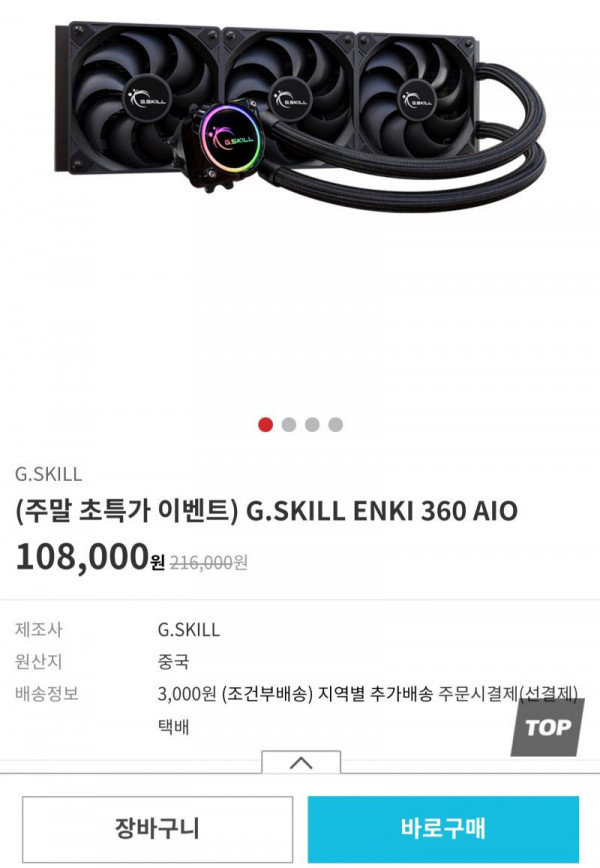
Task: Go to second image via indicator dot
Action: (x=289, y=424)
